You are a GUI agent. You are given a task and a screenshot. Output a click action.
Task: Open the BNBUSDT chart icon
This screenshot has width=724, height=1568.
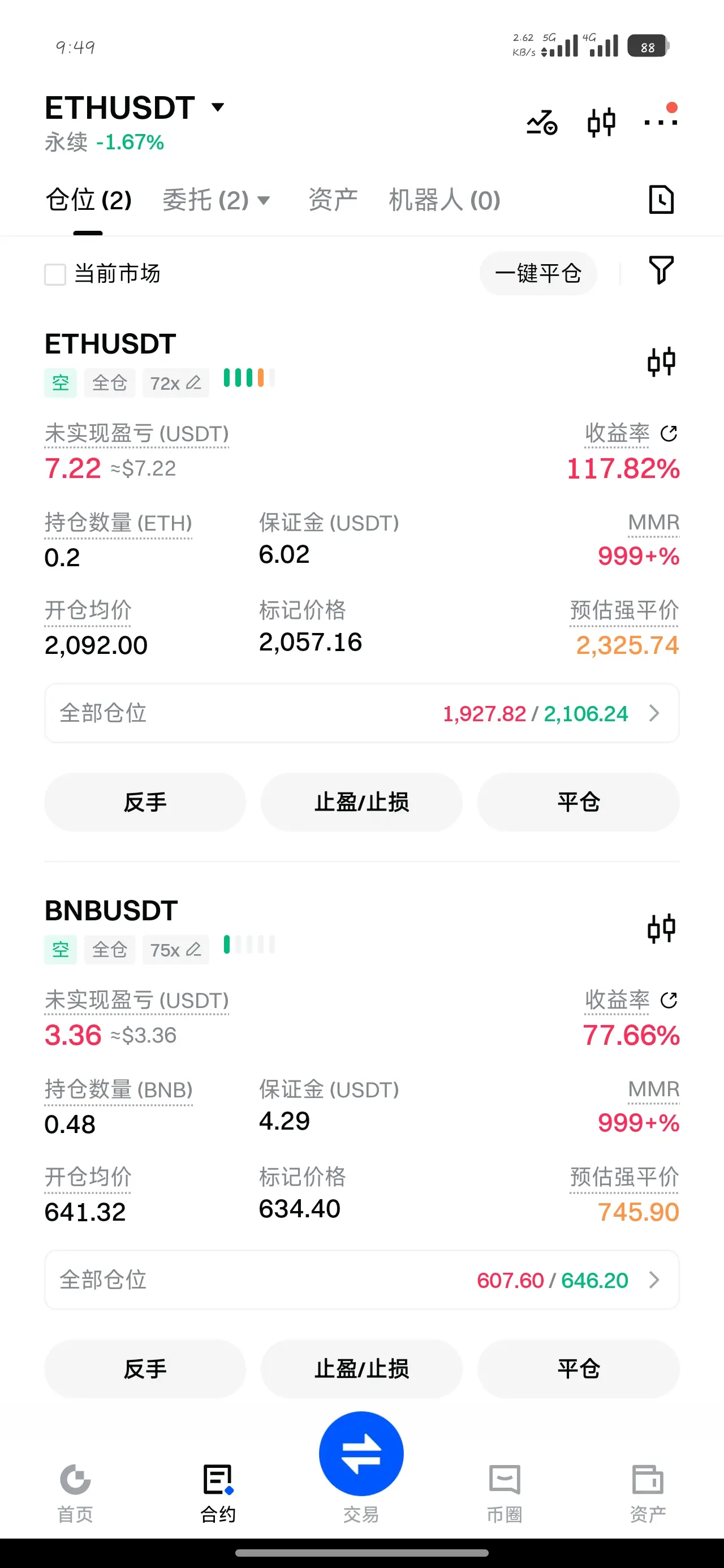[x=661, y=928]
